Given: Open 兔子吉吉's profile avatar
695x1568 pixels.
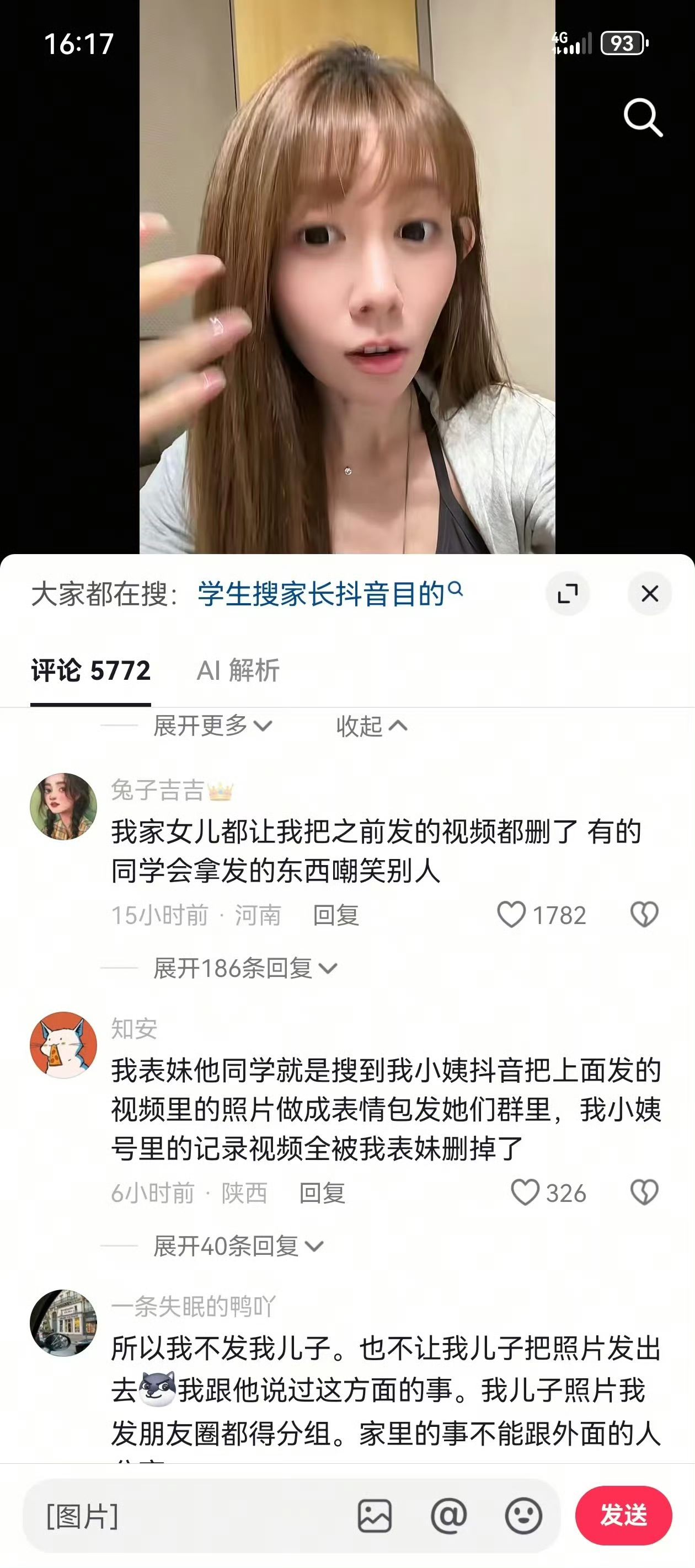Looking at the screenshot, I should [63, 807].
